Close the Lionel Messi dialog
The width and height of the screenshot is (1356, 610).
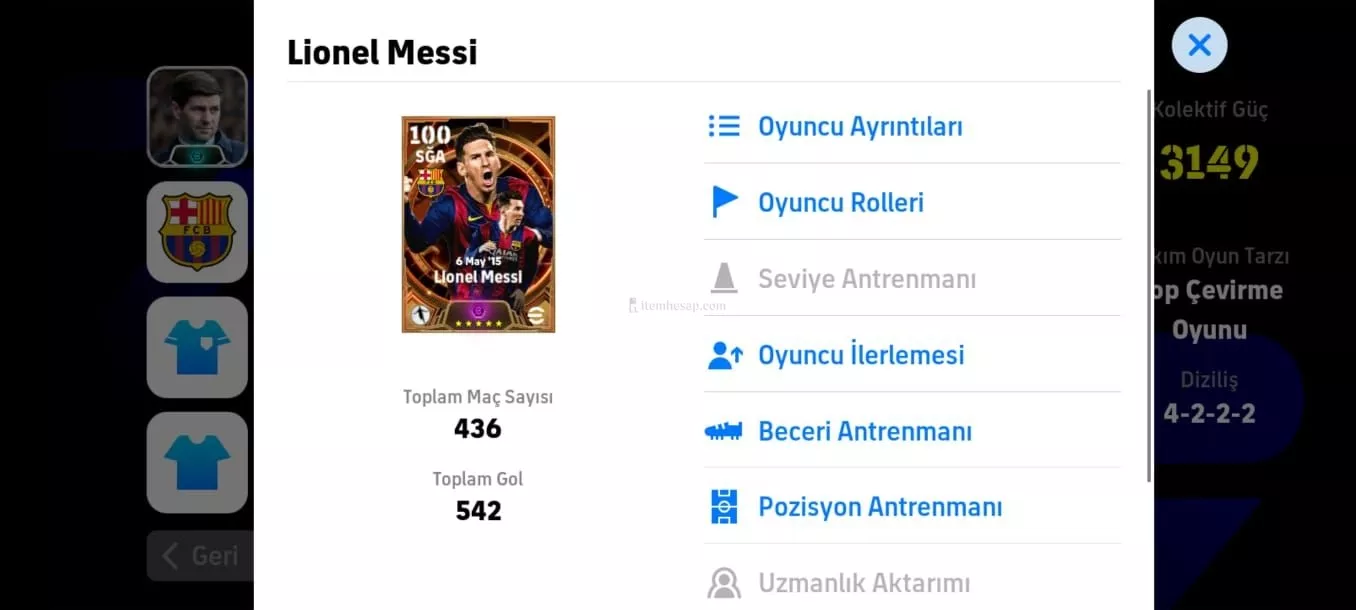pos(1199,45)
